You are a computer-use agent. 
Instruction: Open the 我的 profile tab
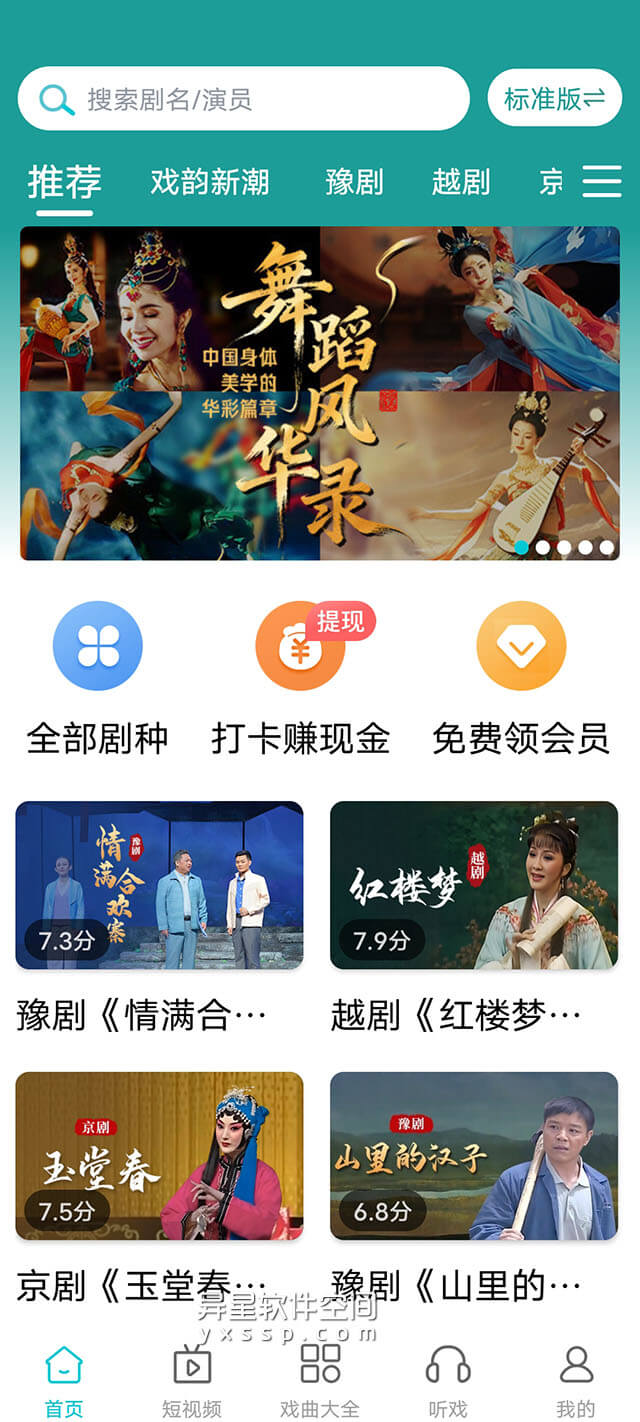[x=576, y=1380]
